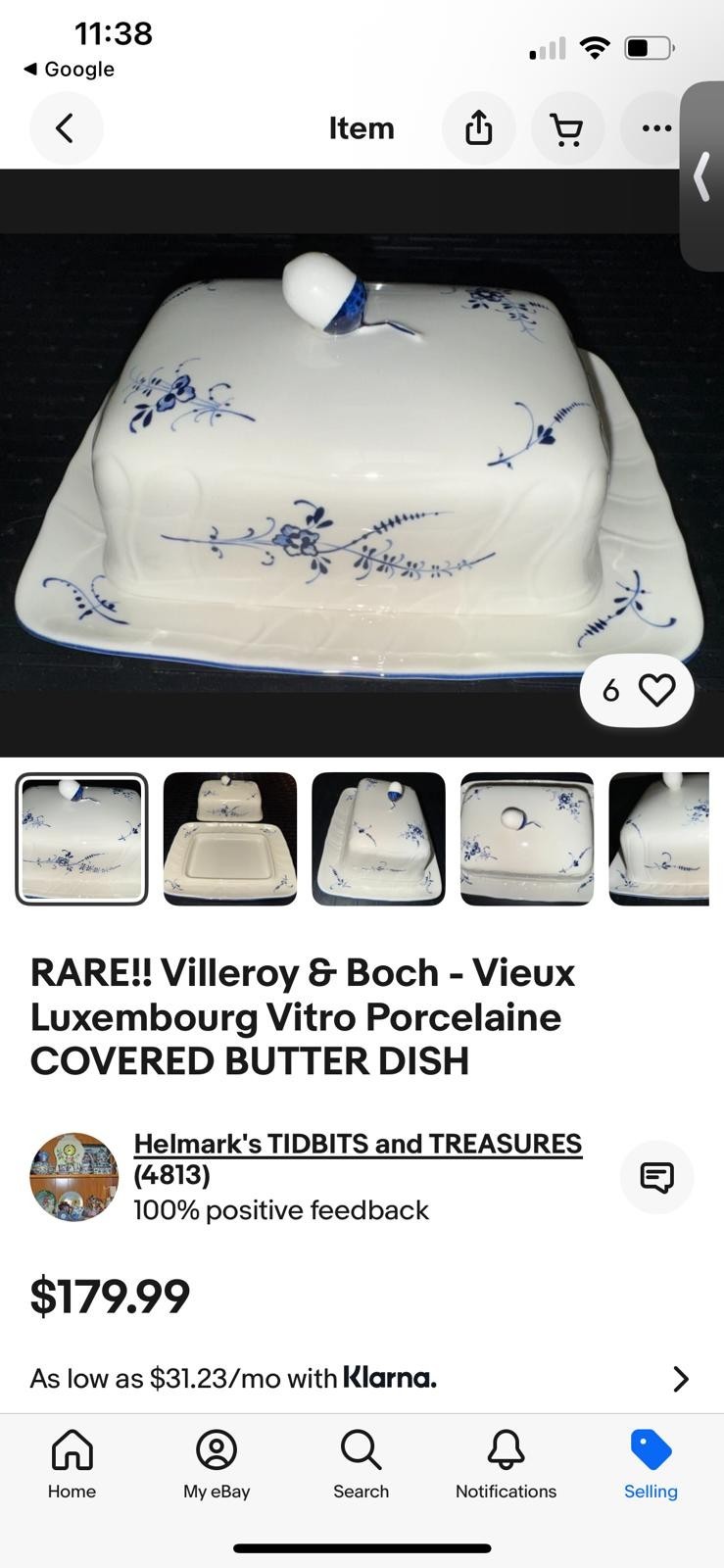Select the third thumbnail photo
This screenshot has width=724, height=1568.
(x=378, y=839)
